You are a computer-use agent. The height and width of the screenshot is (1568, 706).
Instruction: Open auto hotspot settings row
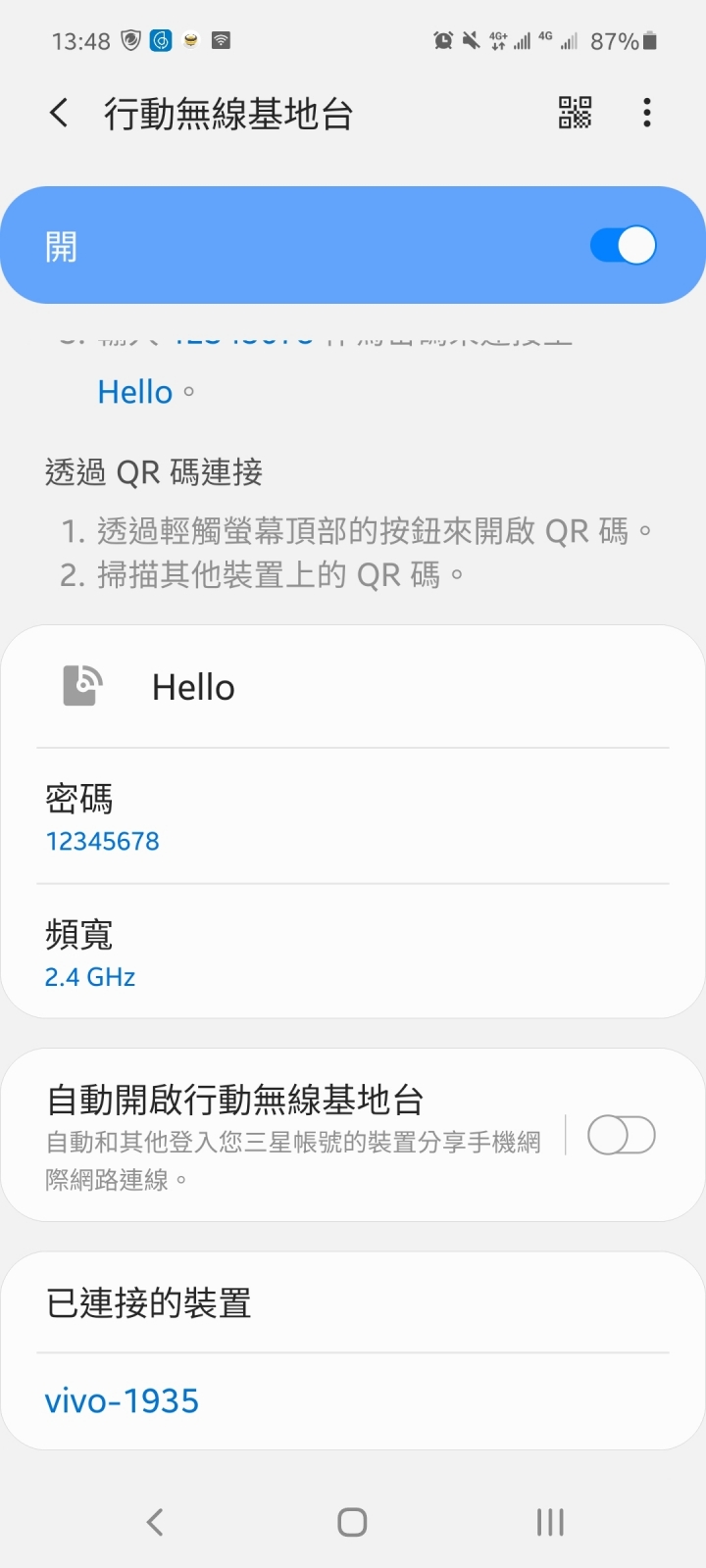[x=294, y=1136]
